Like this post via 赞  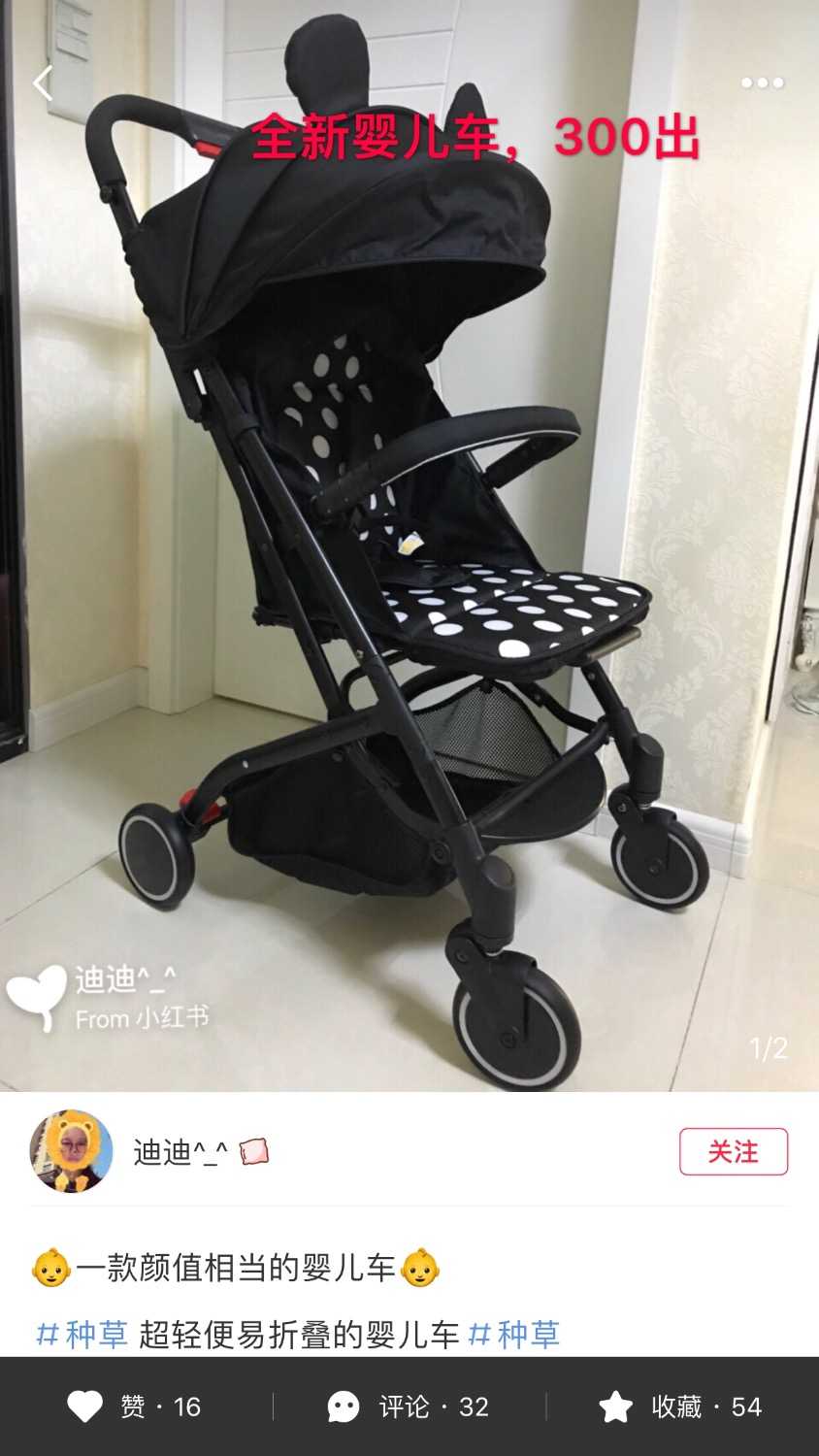tap(134, 1406)
